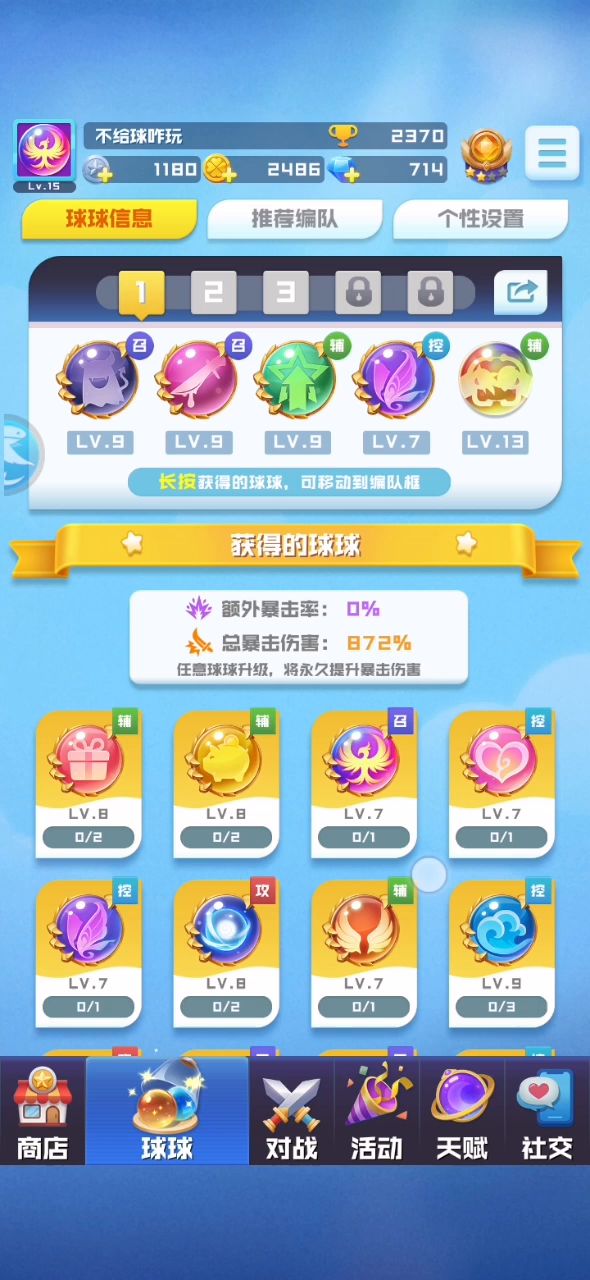Viewport: 590px width, 1280px height.
Task: Go to the 对战 battle tab
Action: 291,1112
